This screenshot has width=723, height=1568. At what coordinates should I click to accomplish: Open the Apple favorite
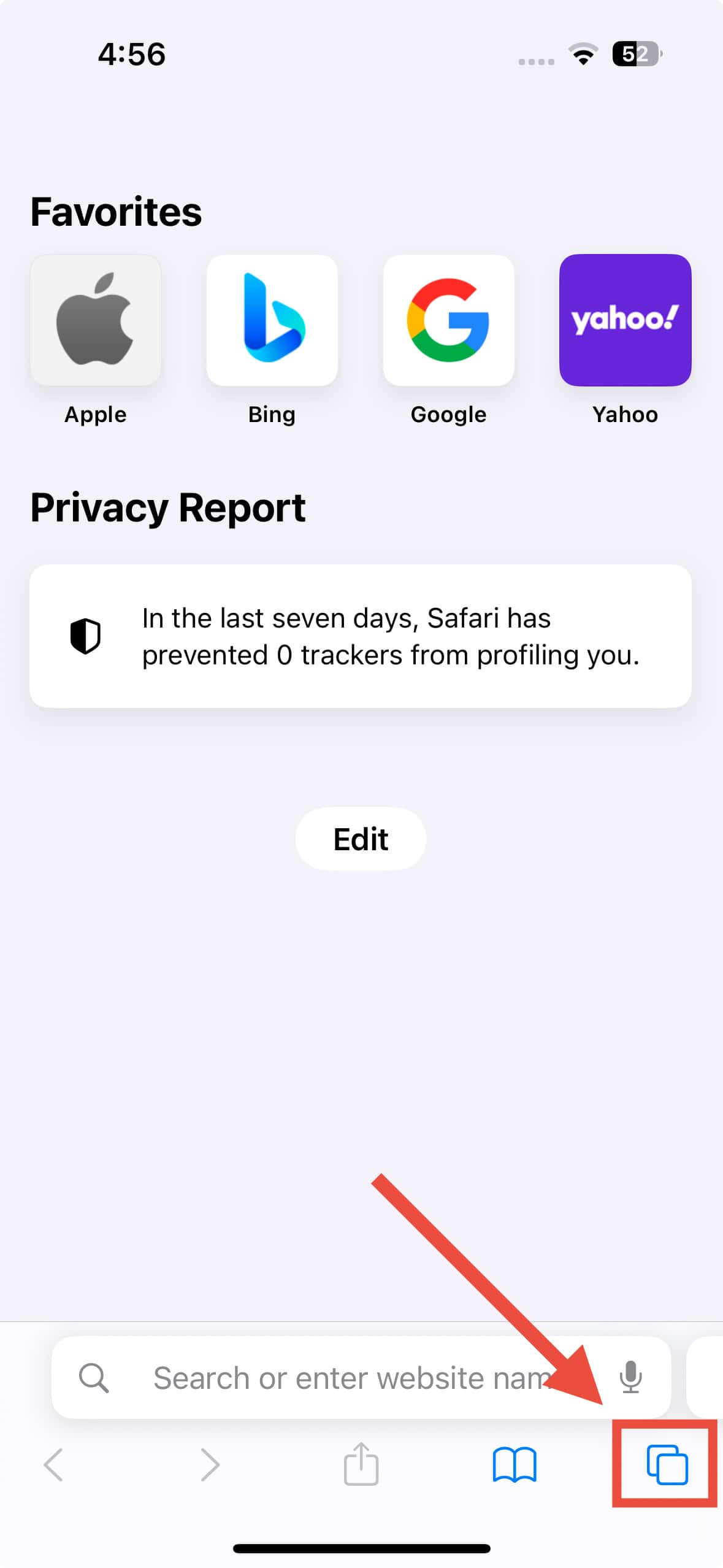(96, 320)
